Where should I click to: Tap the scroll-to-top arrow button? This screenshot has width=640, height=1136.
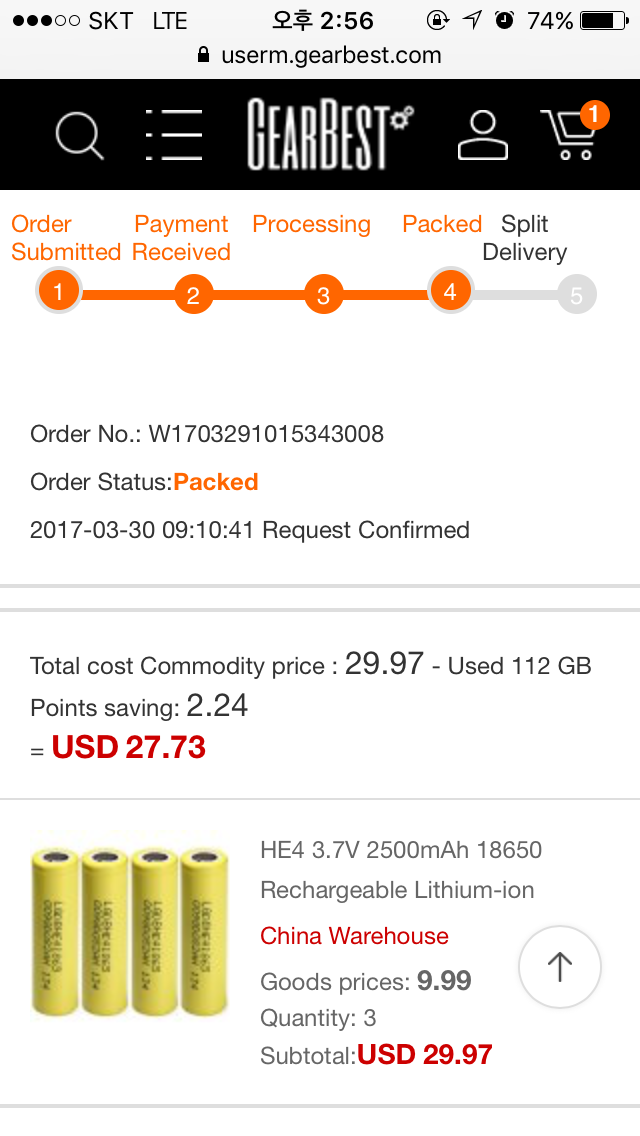[x=560, y=966]
